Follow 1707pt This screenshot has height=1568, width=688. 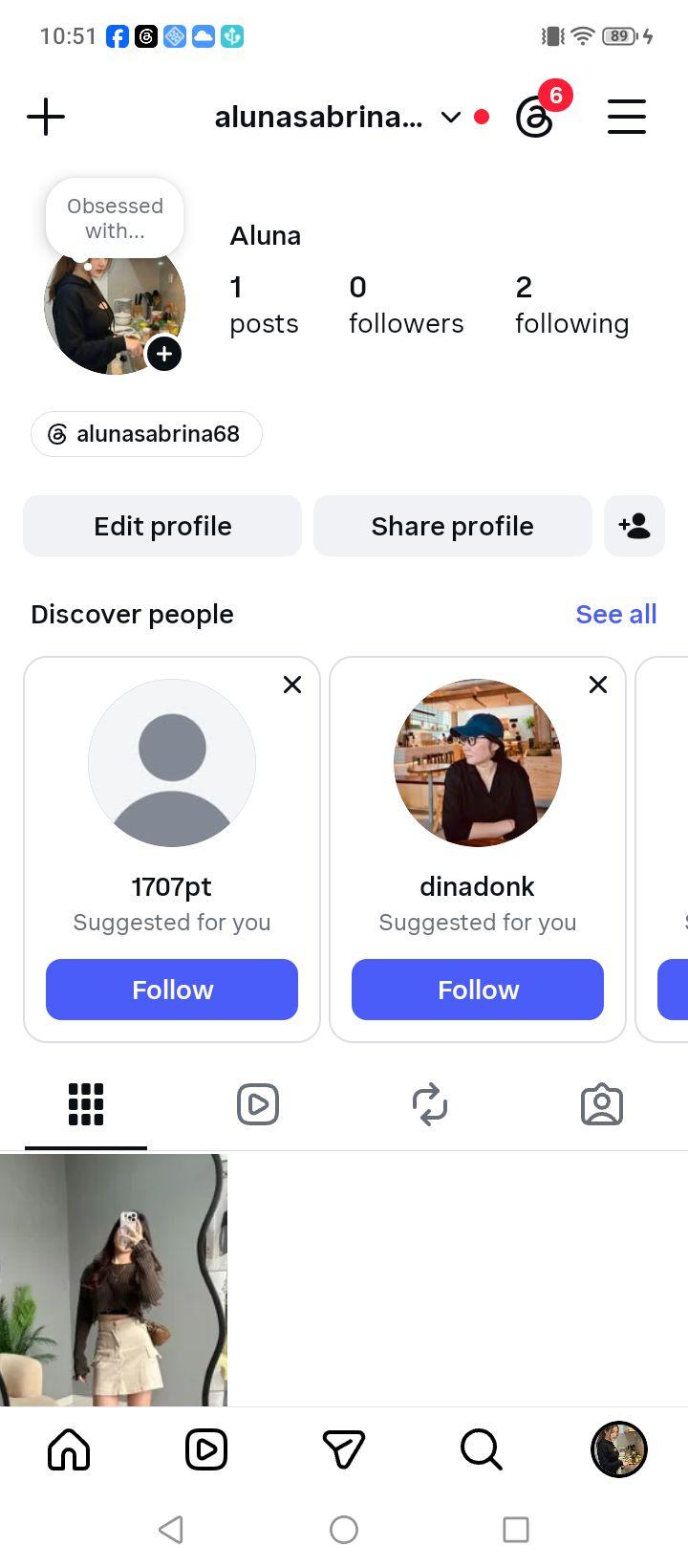(172, 990)
